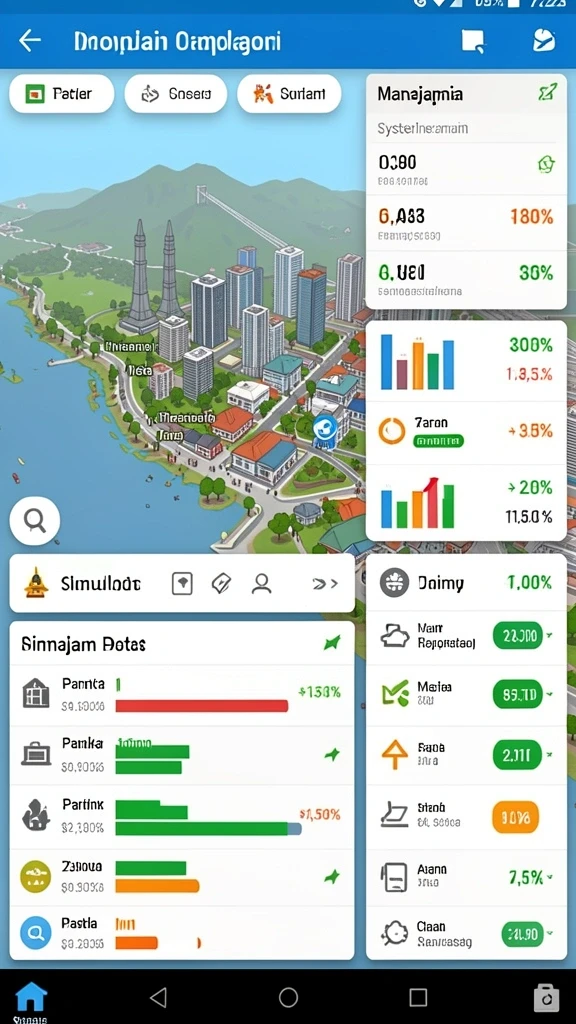Expand the Manajamia panel with its green arrow
576x1024 pixels.
point(546,93)
